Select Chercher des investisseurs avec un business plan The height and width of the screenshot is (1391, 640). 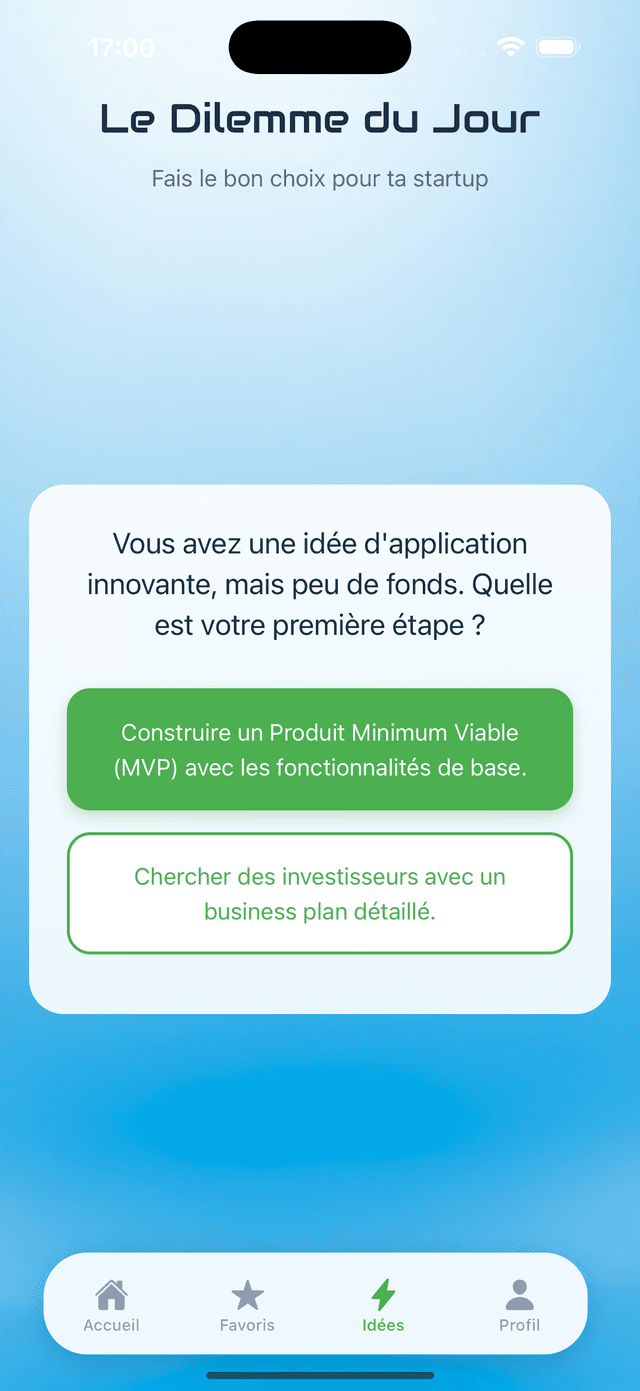pyautogui.click(x=320, y=893)
